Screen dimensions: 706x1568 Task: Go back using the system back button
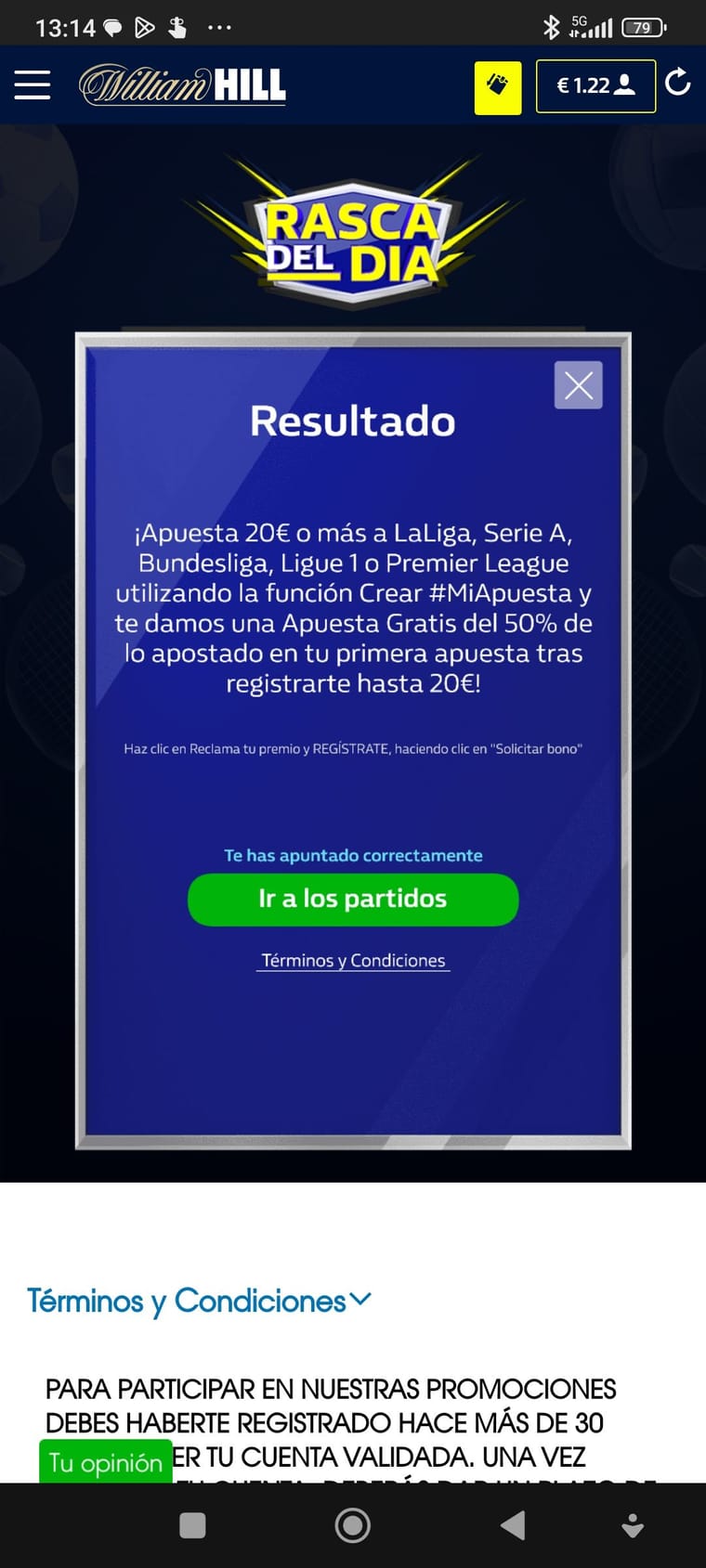click(x=513, y=1525)
